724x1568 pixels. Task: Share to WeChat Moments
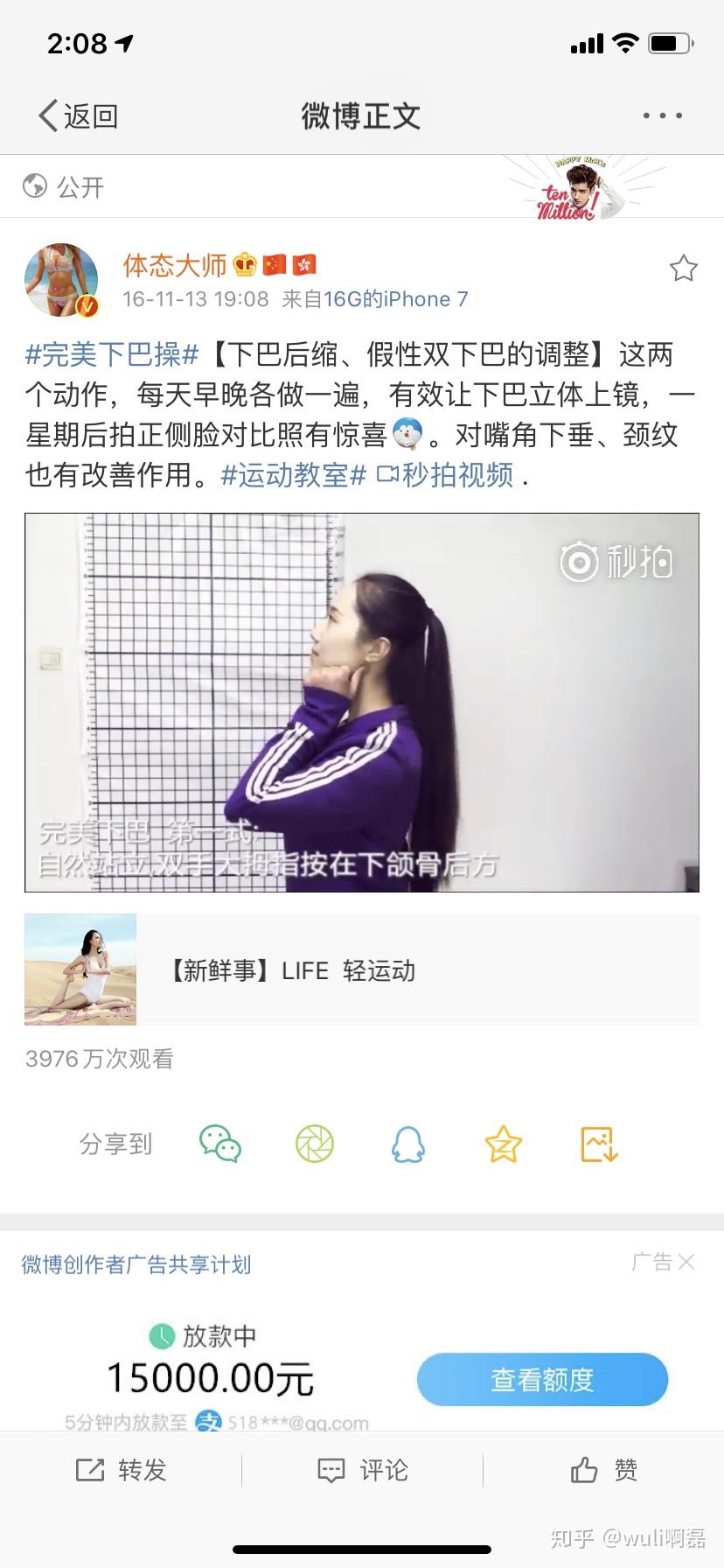click(x=315, y=1144)
